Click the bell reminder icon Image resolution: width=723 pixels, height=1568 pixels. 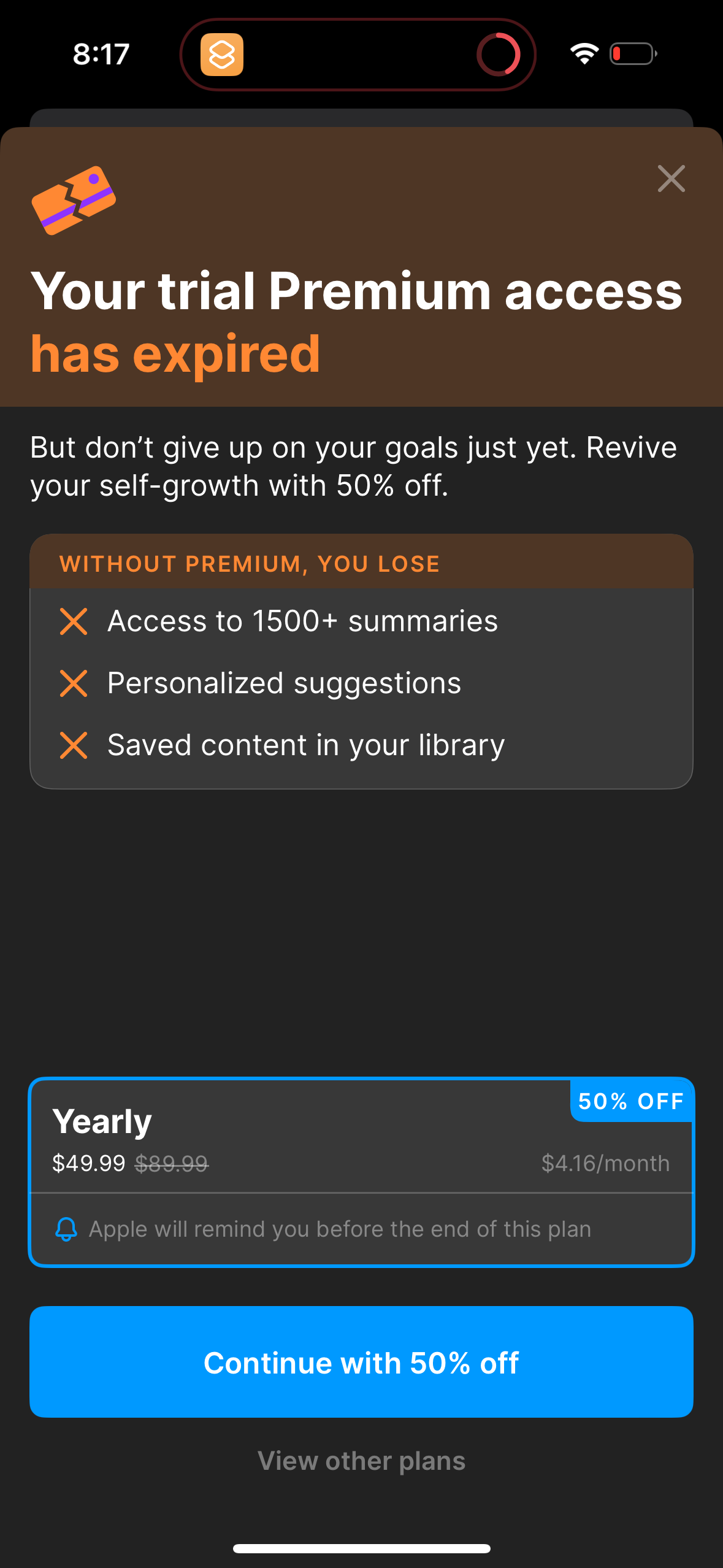click(67, 1229)
